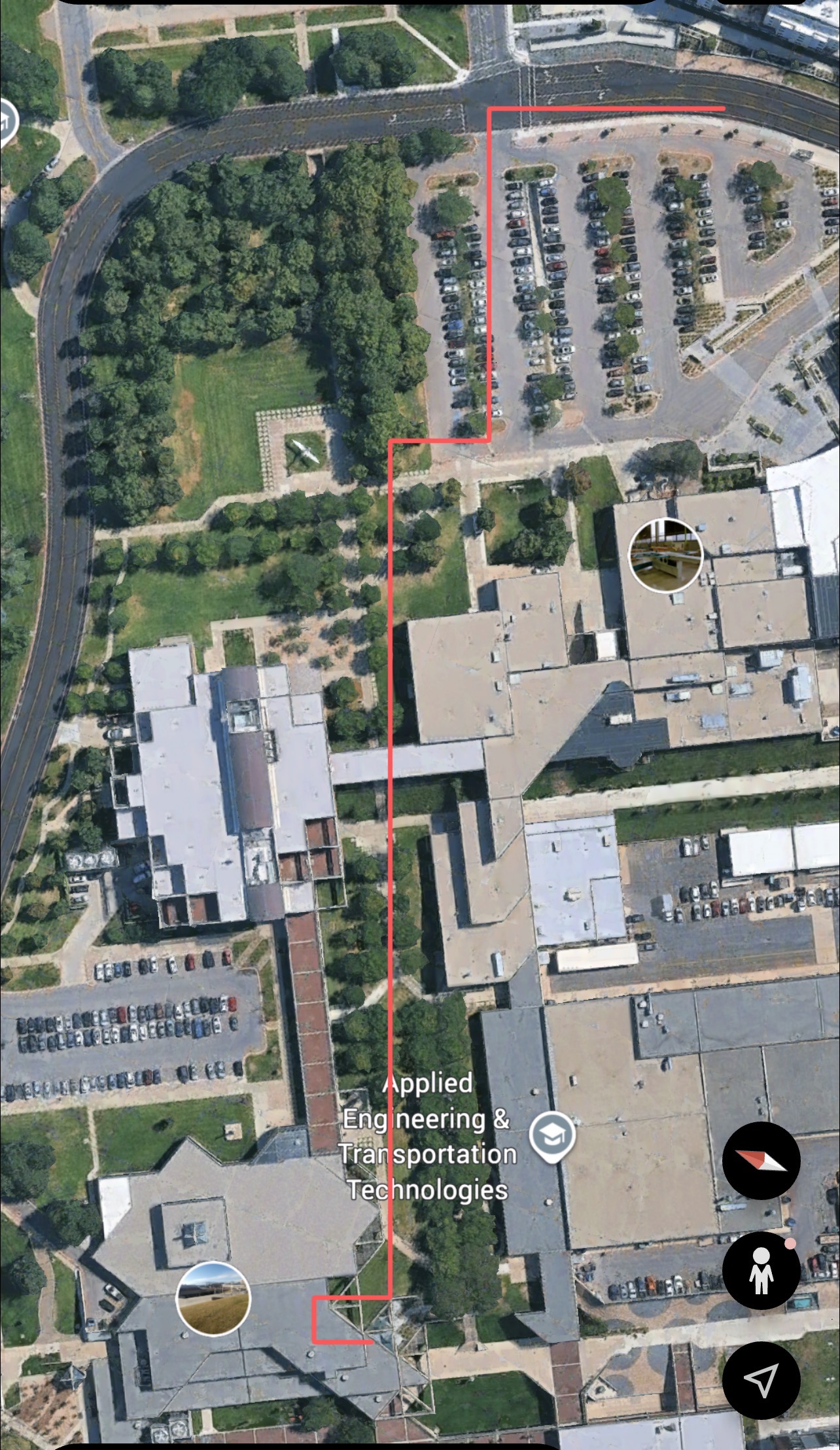View the indoor photo sphere thumbnail
The height and width of the screenshot is (1450, 840).
[665, 555]
